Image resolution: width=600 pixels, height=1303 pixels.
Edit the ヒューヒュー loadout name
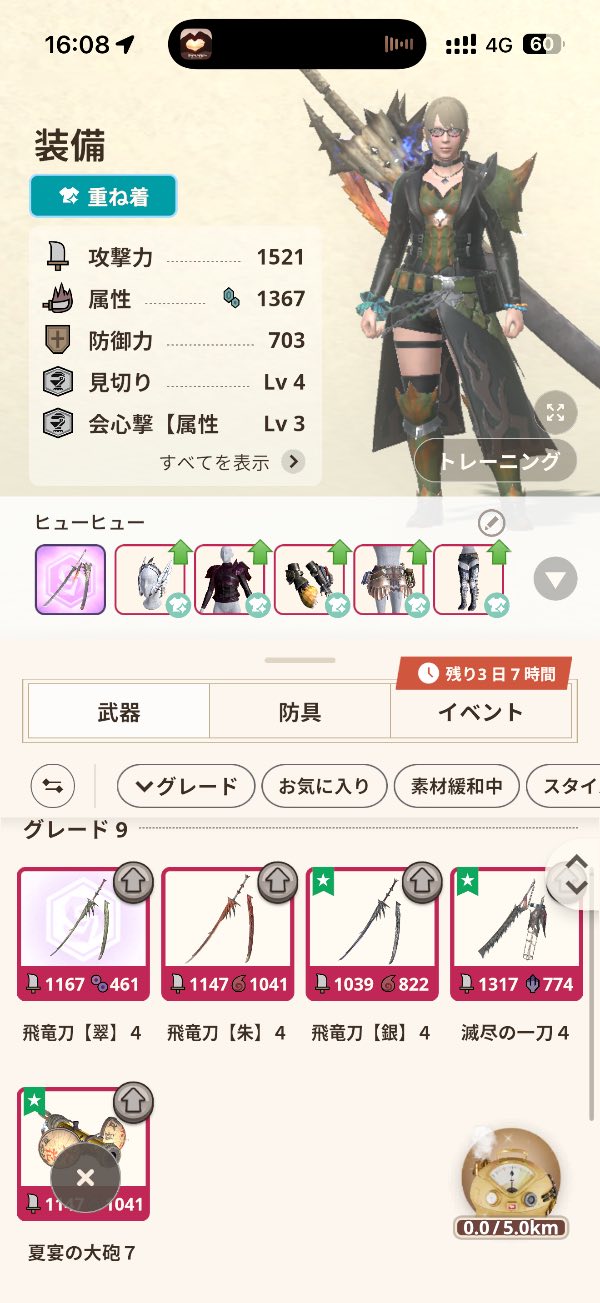[491, 522]
